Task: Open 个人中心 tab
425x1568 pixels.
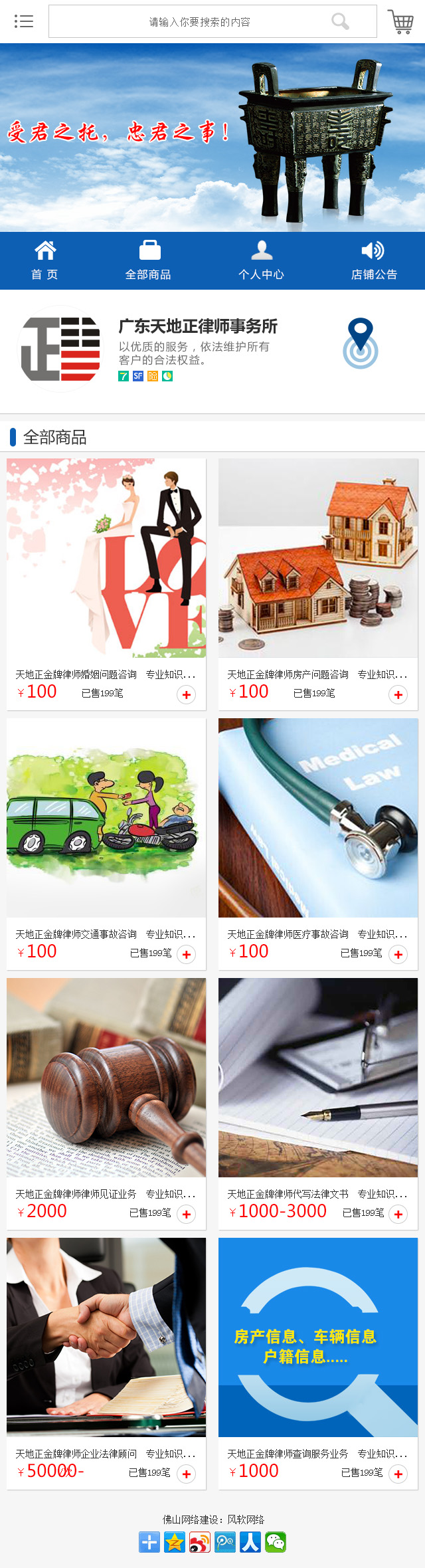Action: 262,261
